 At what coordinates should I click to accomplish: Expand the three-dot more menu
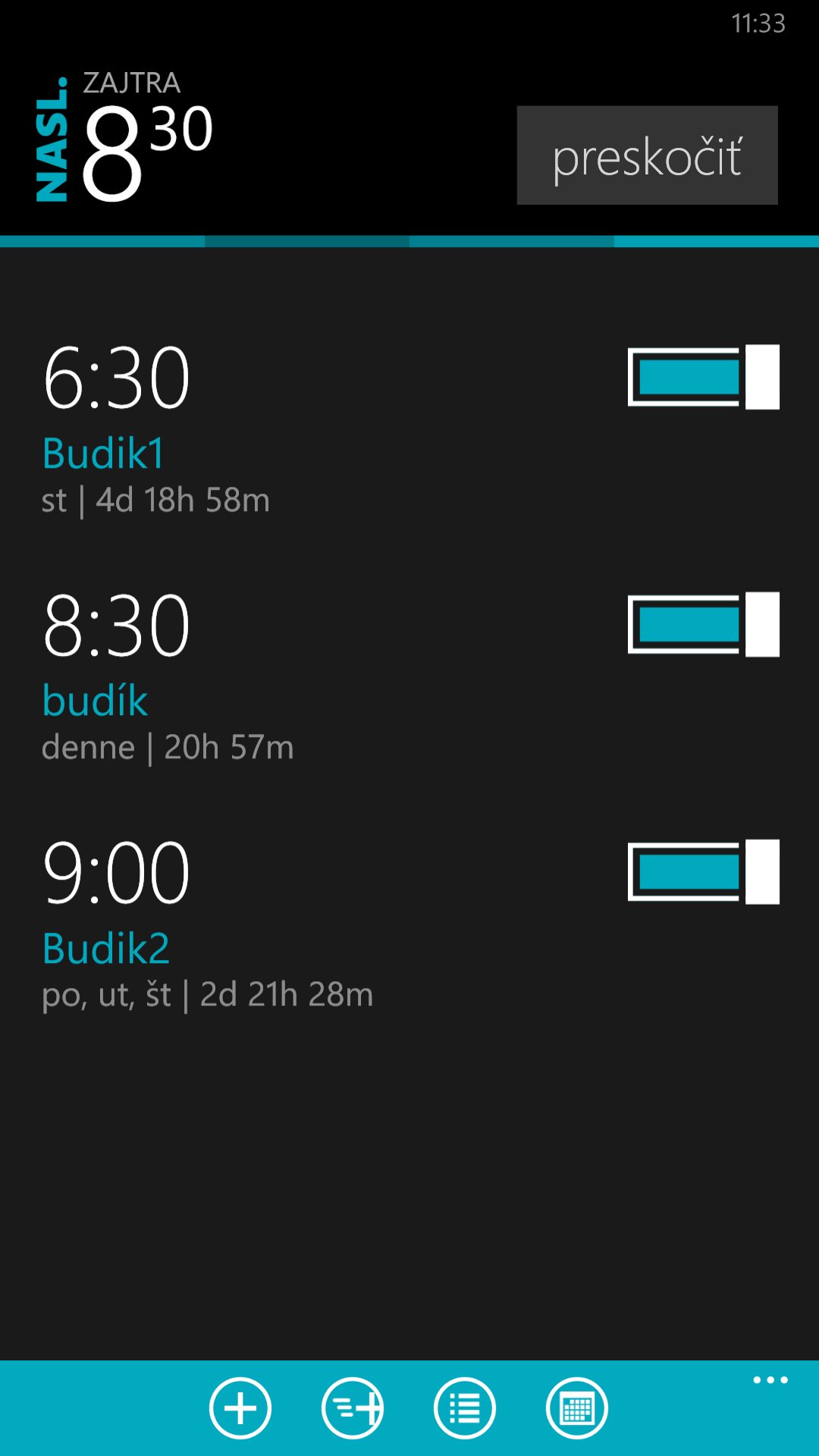point(770,1380)
